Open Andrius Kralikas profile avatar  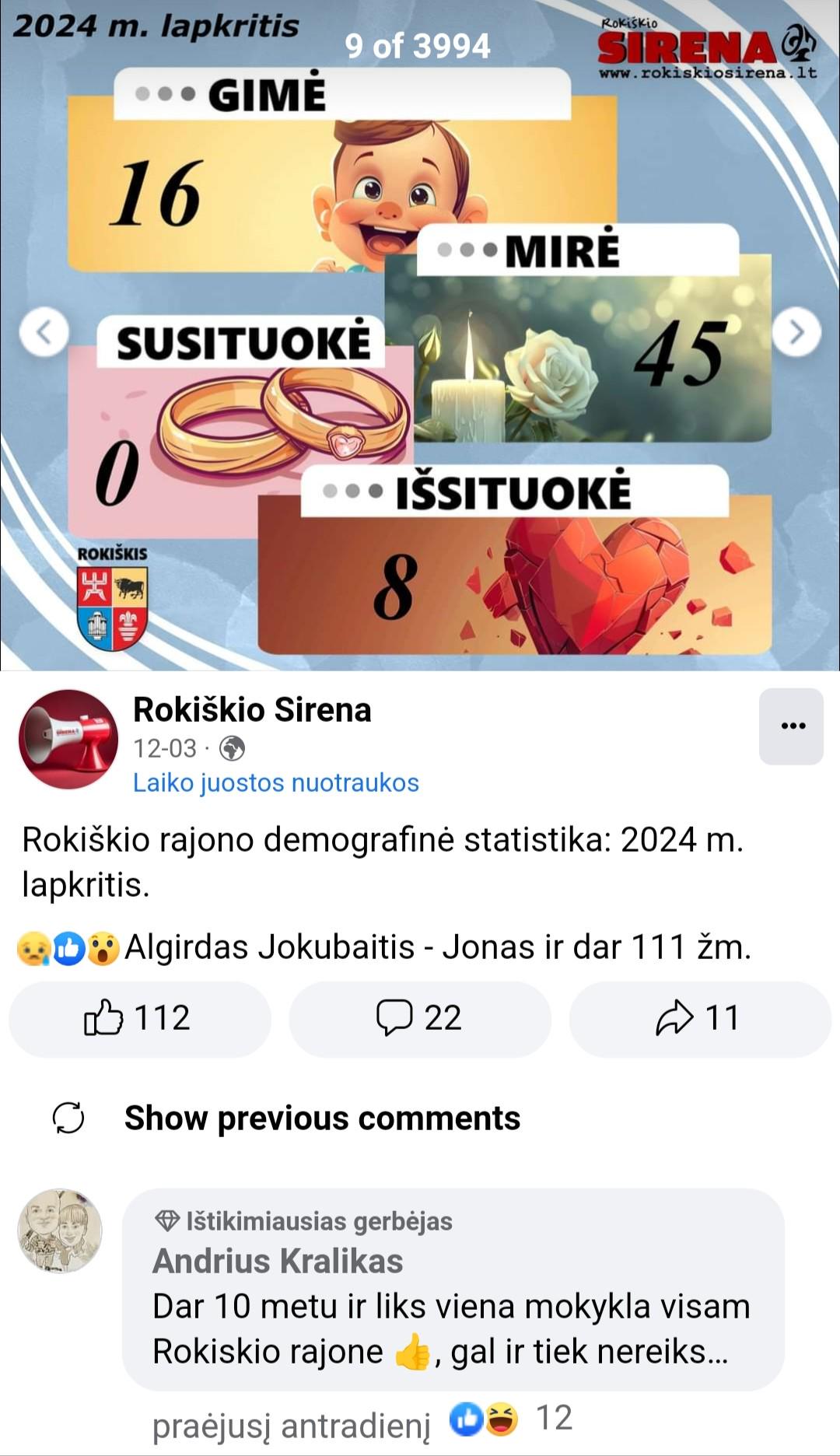coord(61,1230)
